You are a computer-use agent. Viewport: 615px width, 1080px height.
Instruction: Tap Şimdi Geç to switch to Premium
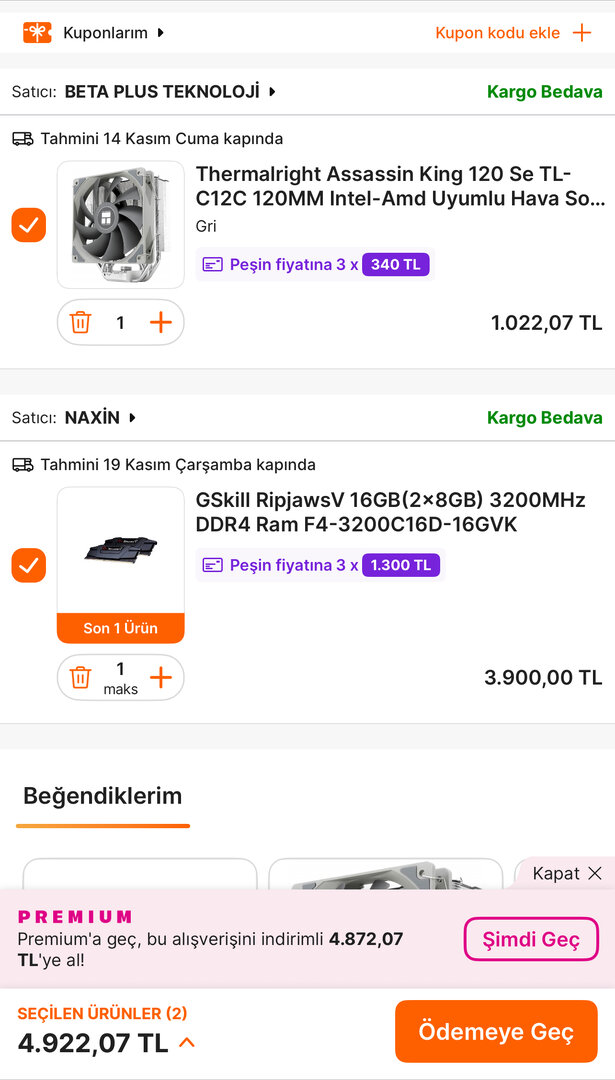tap(531, 939)
